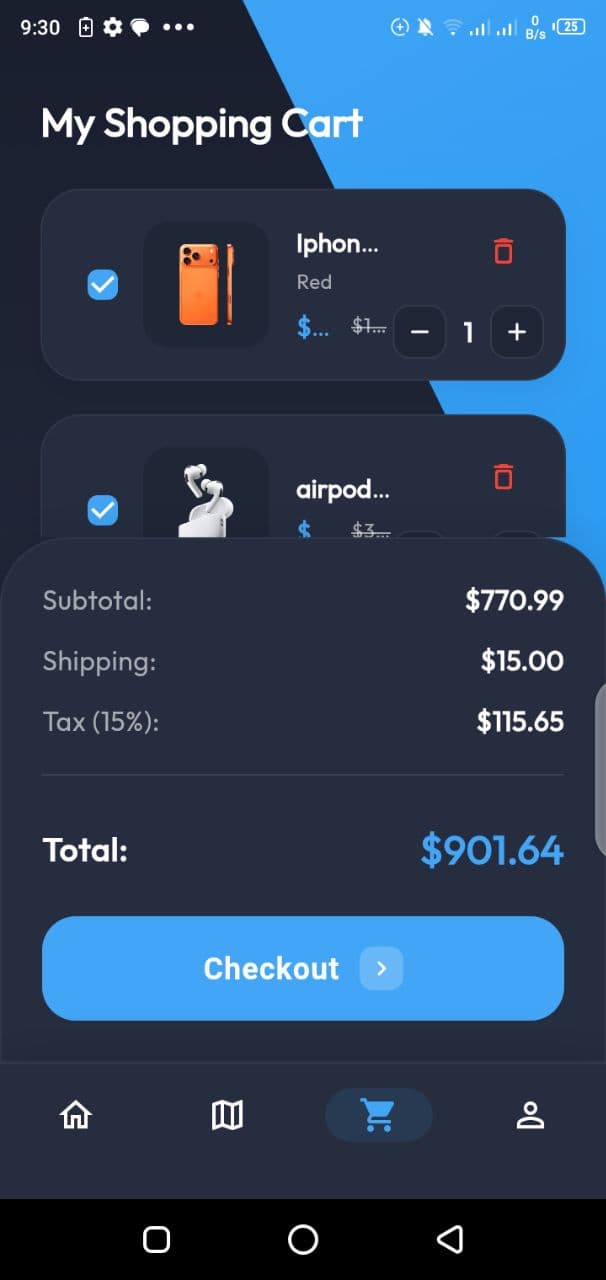Tap the Checkout button
The image size is (606, 1280).
302,968
